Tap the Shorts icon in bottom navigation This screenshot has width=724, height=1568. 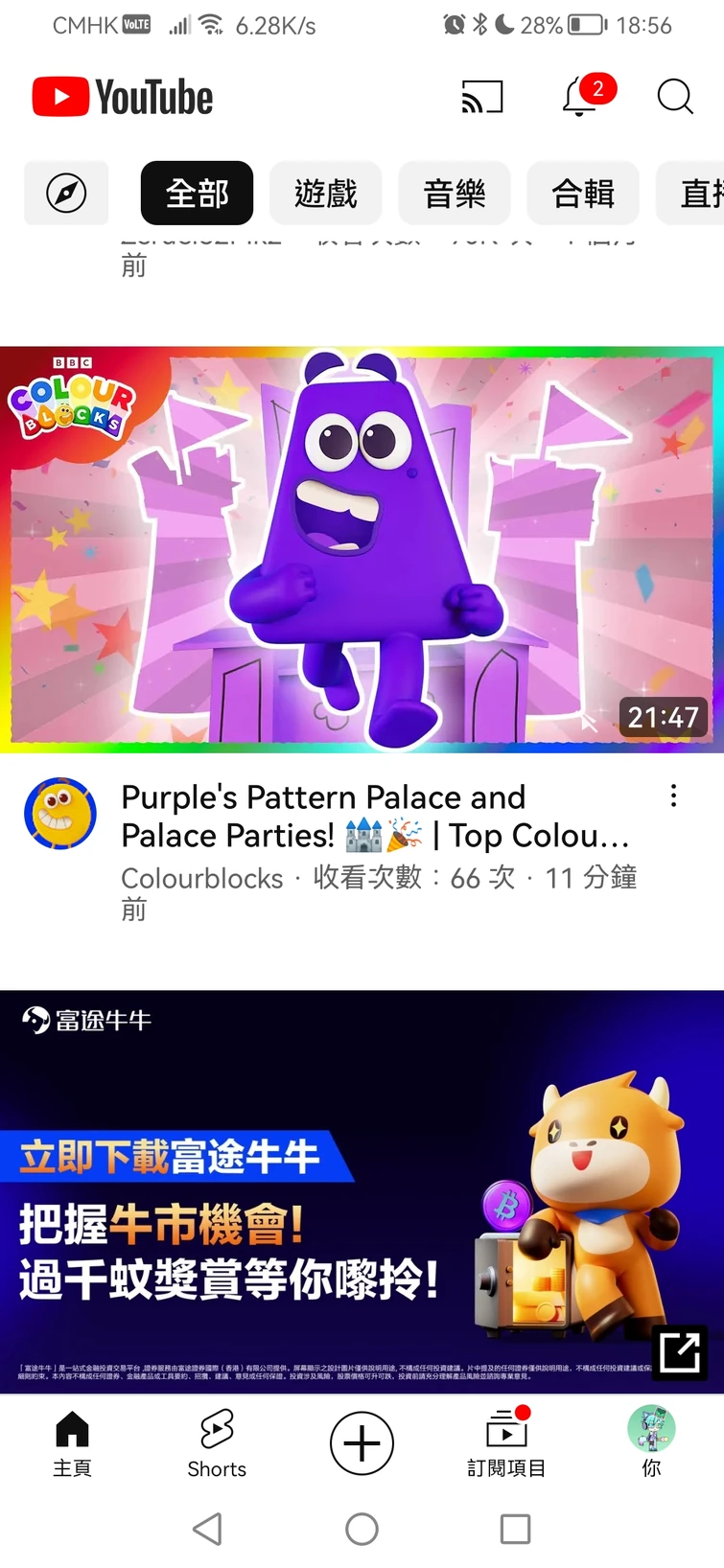(x=217, y=1442)
